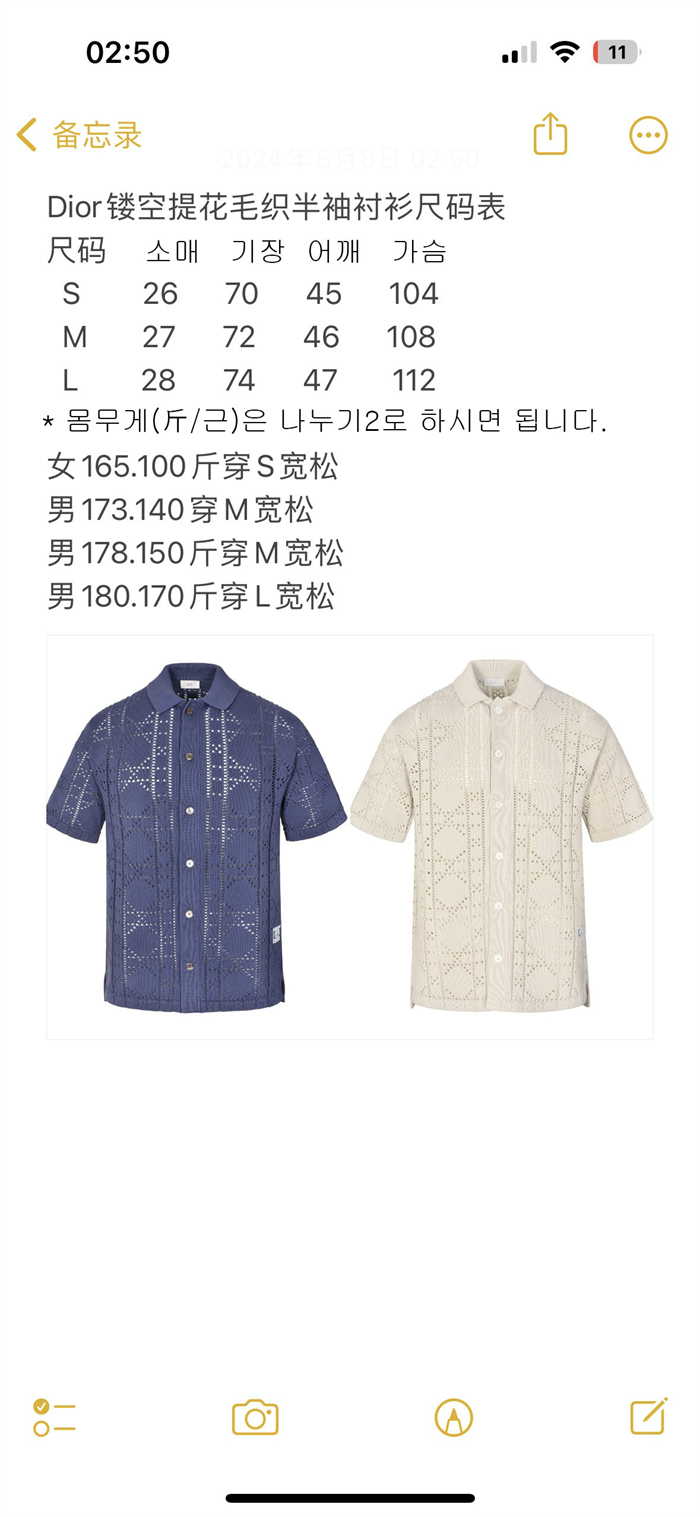Add a checklist to the note

pyautogui.click(x=54, y=1417)
